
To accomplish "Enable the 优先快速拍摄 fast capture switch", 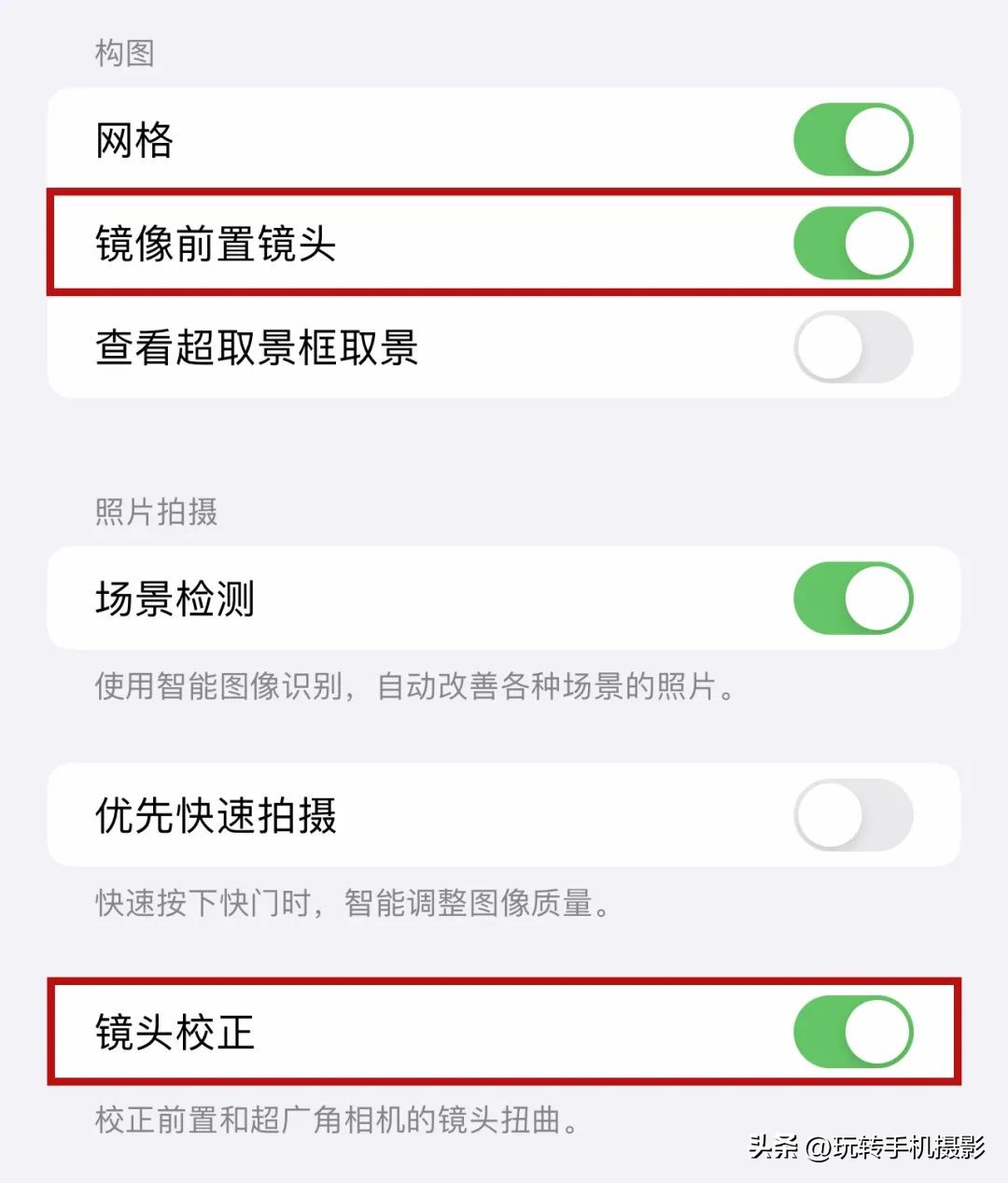I will 852,813.
